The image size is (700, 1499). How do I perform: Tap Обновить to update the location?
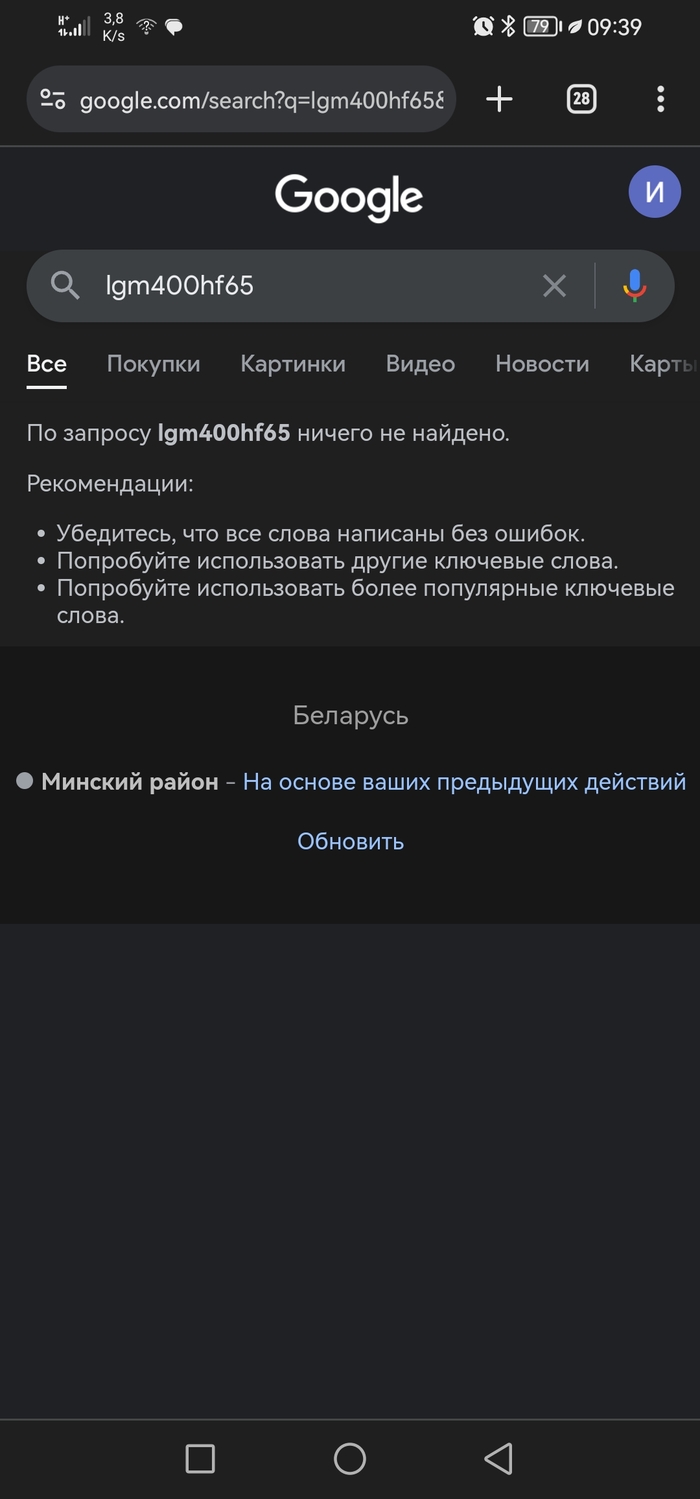350,841
